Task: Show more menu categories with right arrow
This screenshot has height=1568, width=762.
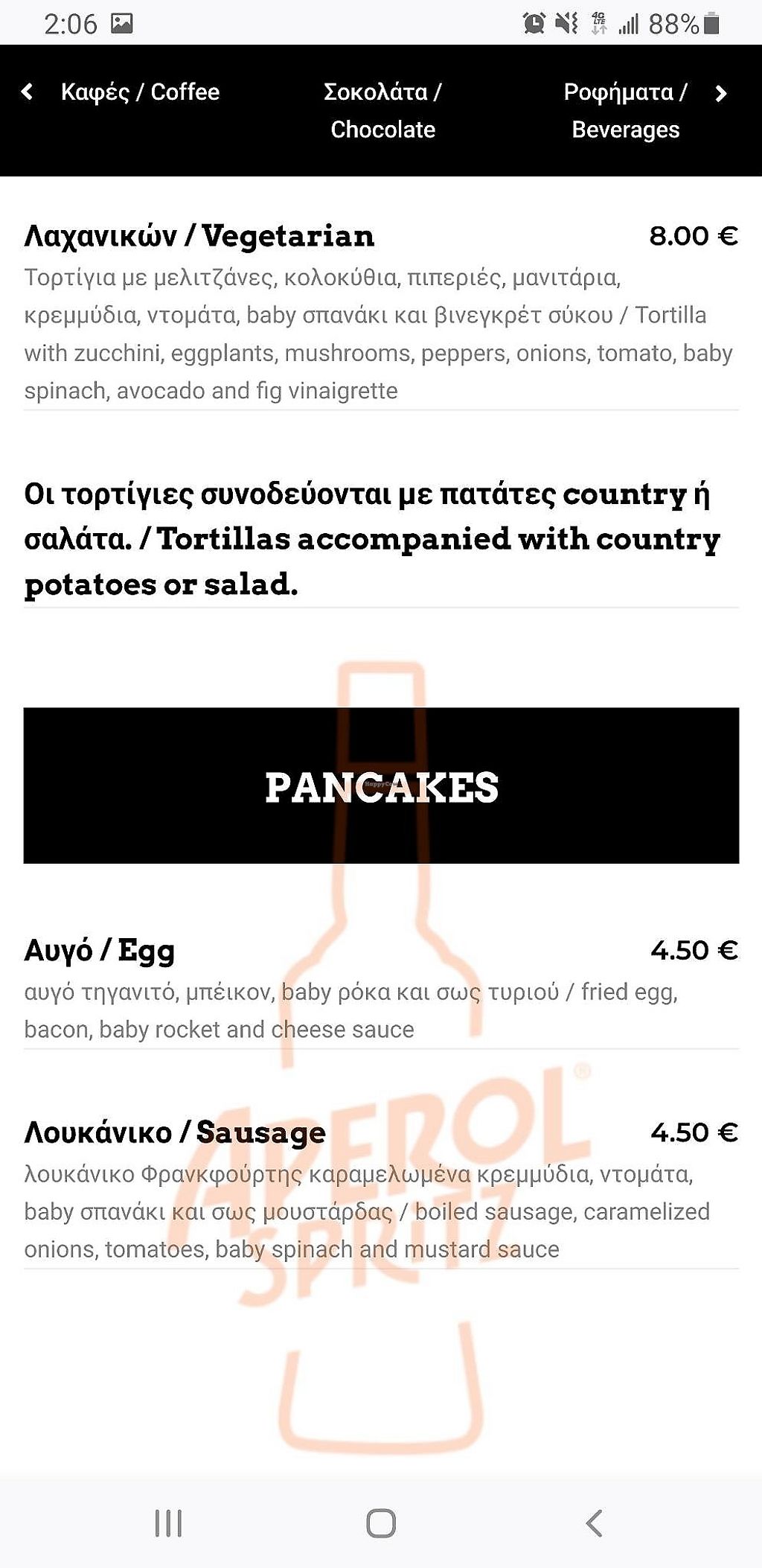Action: point(720,94)
